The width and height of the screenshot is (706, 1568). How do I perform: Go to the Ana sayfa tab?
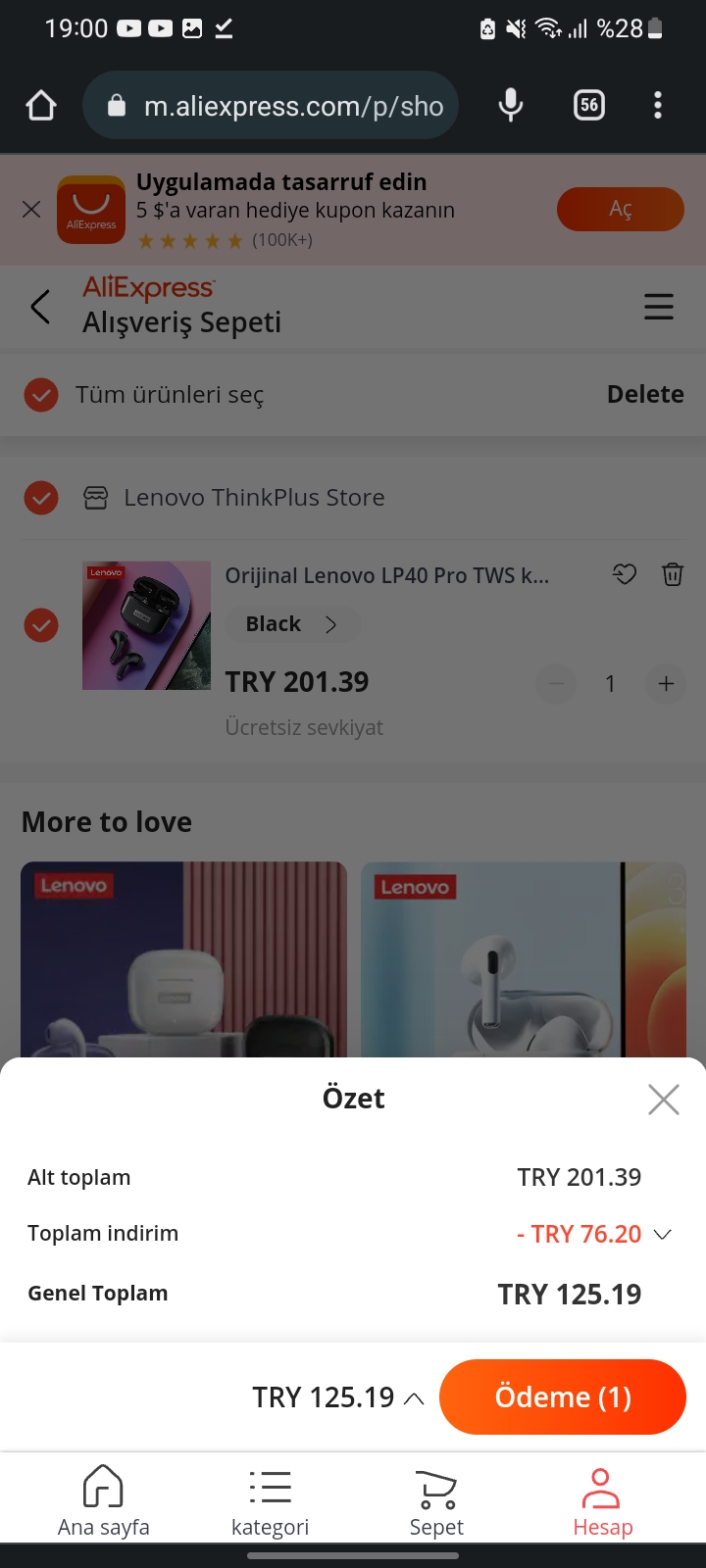click(x=103, y=1499)
